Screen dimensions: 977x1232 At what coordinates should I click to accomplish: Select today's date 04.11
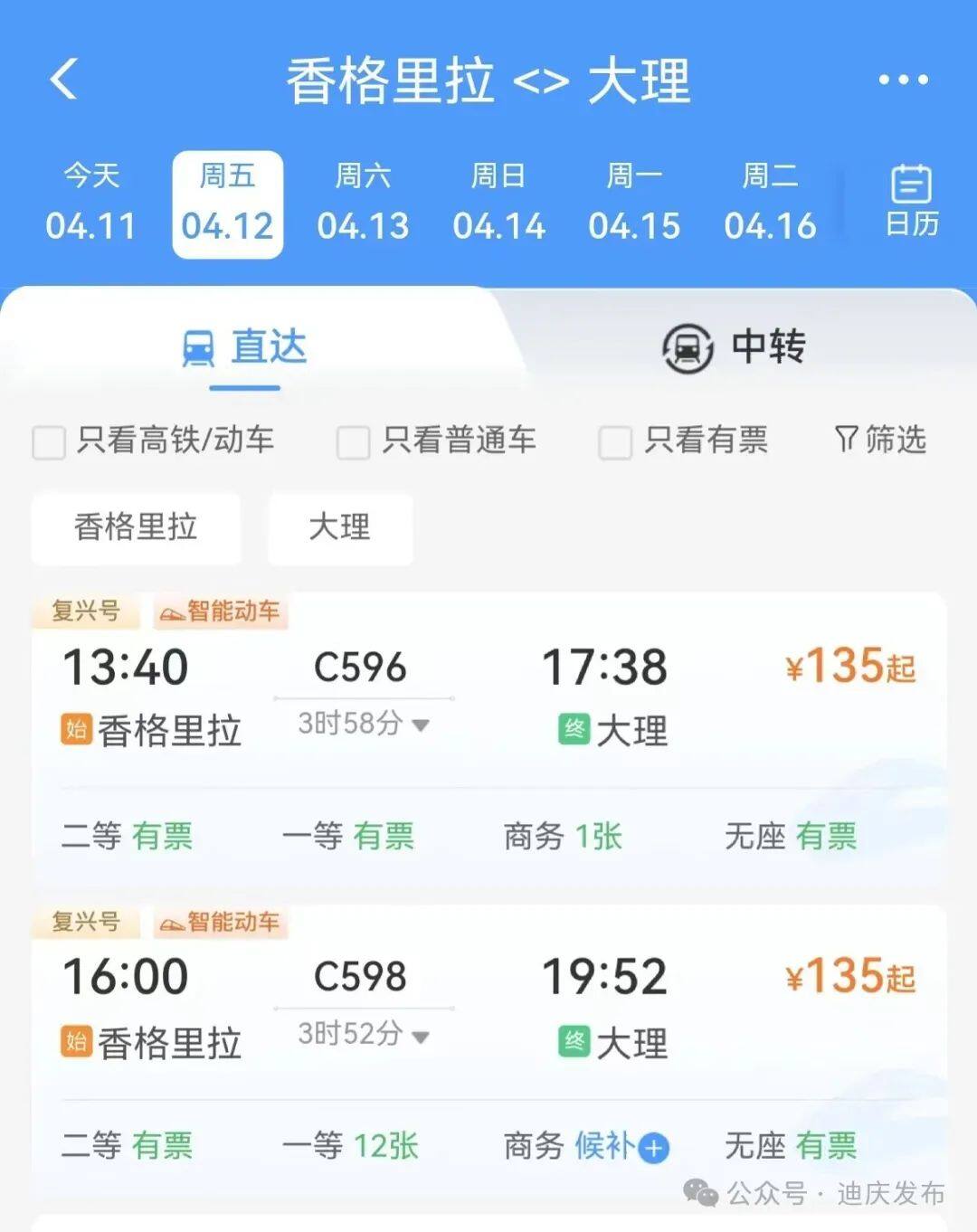pos(90,203)
